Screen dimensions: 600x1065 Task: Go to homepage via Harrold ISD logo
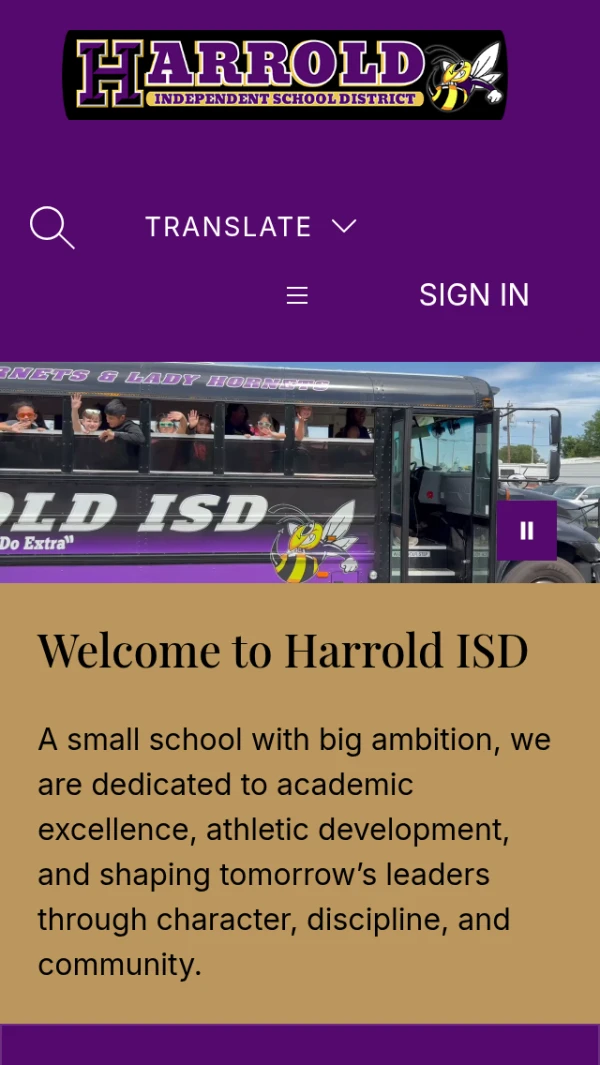point(285,75)
